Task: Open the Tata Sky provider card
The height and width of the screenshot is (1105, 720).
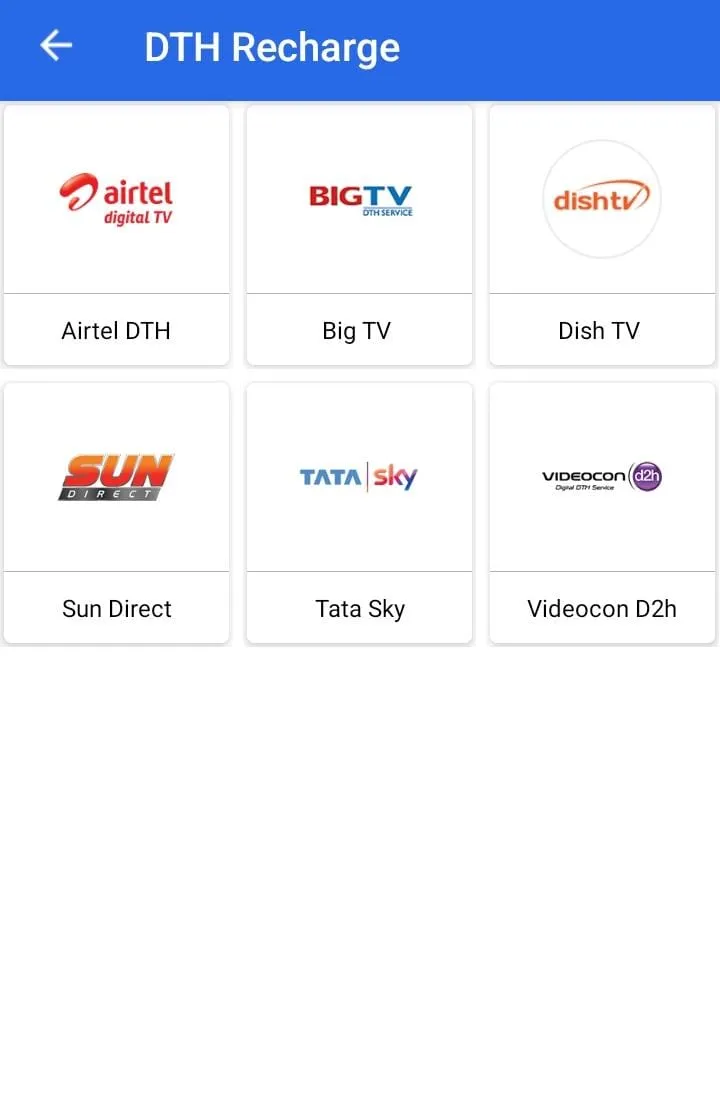Action: coord(359,511)
